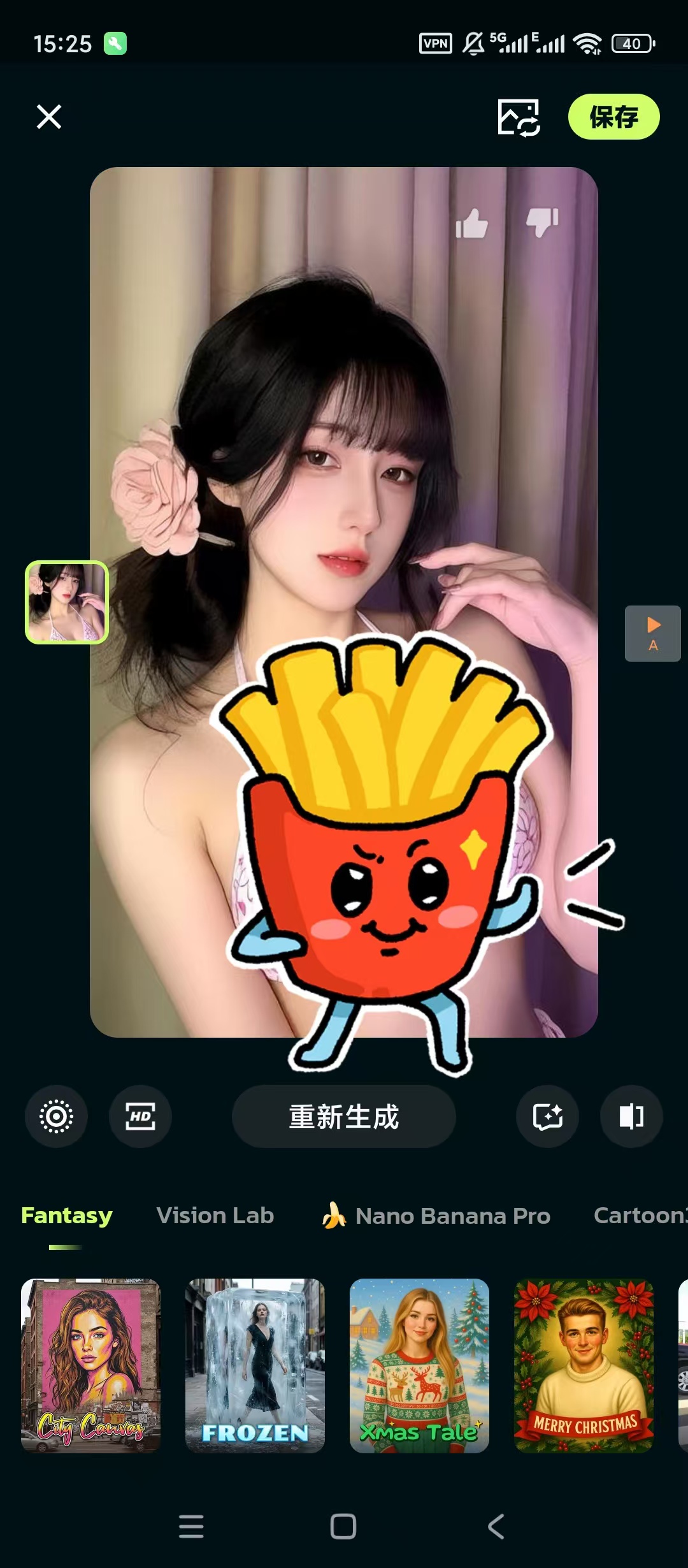
Task: Close the editor with the X icon
Action: (48, 117)
